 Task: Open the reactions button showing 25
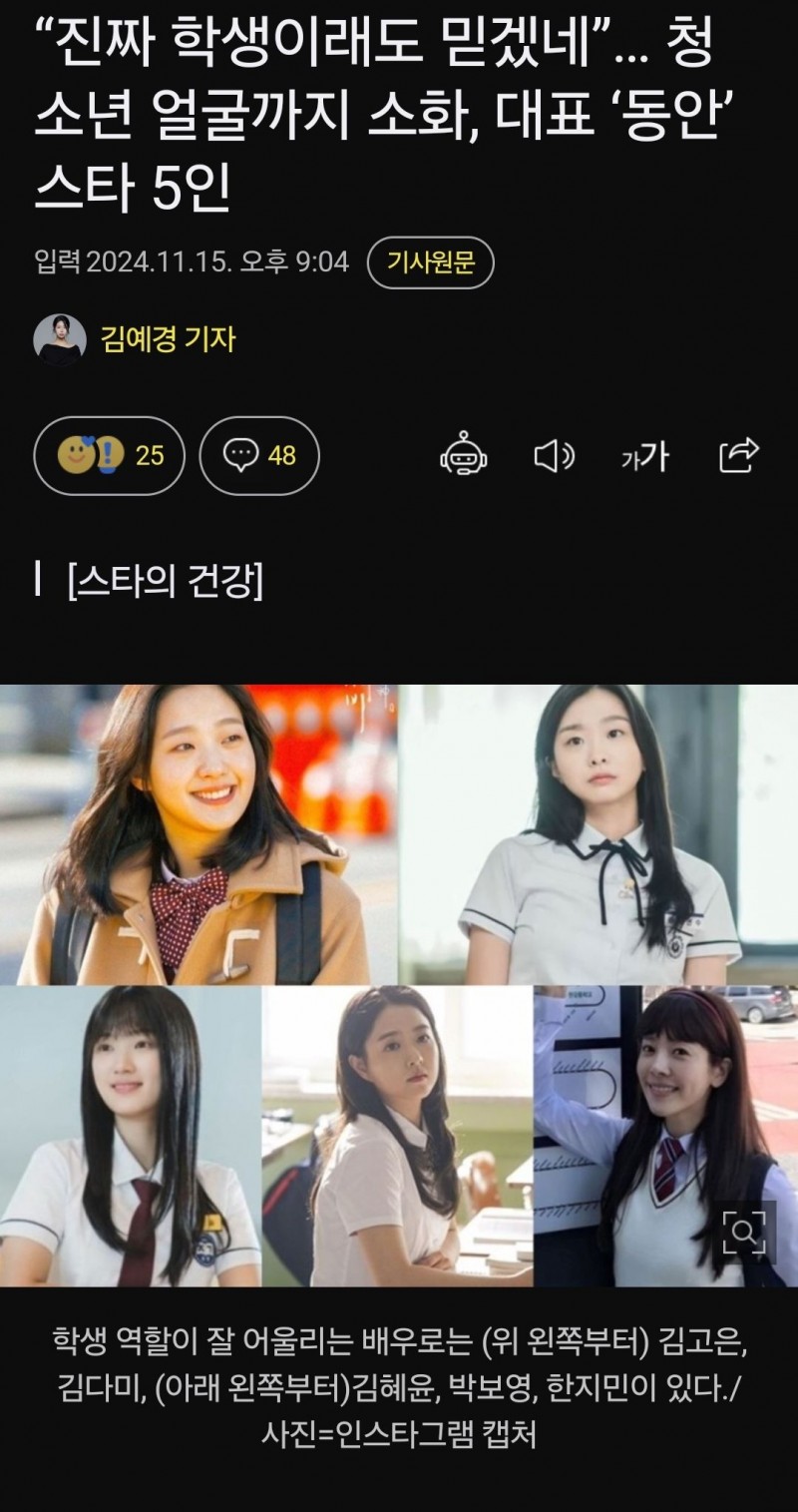coord(109,456)
